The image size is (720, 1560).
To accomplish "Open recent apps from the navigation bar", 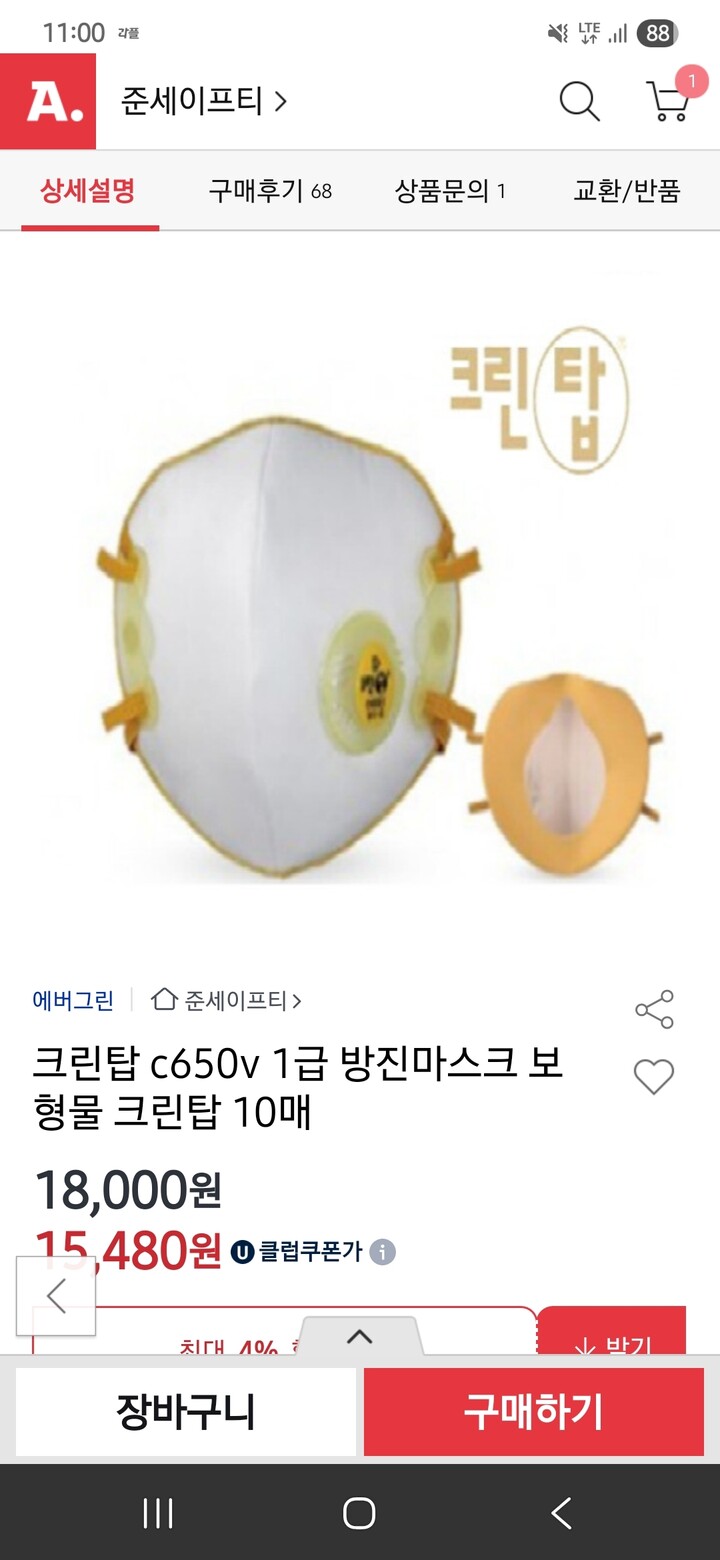I will coord(157,1513).
